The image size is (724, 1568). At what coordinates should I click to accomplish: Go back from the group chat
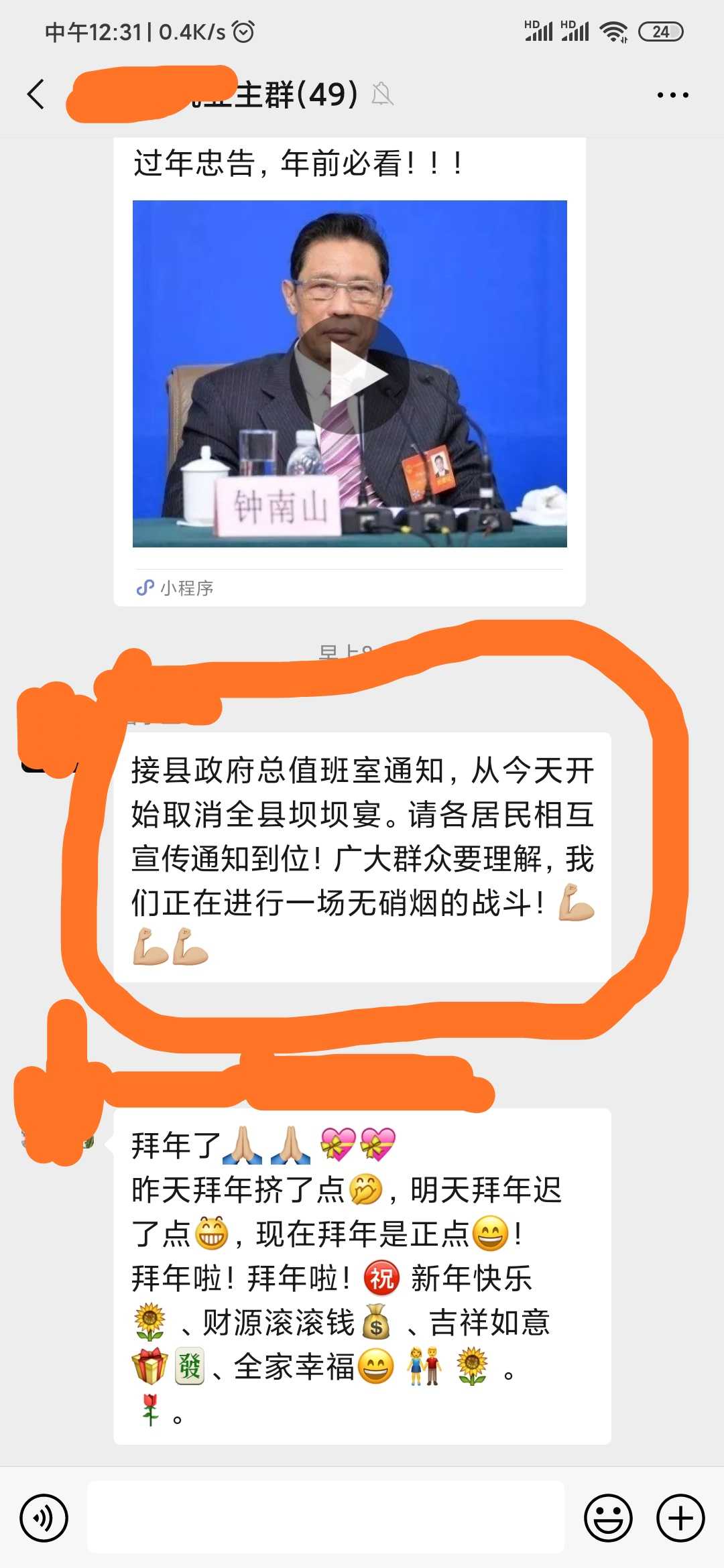point(36,94)
